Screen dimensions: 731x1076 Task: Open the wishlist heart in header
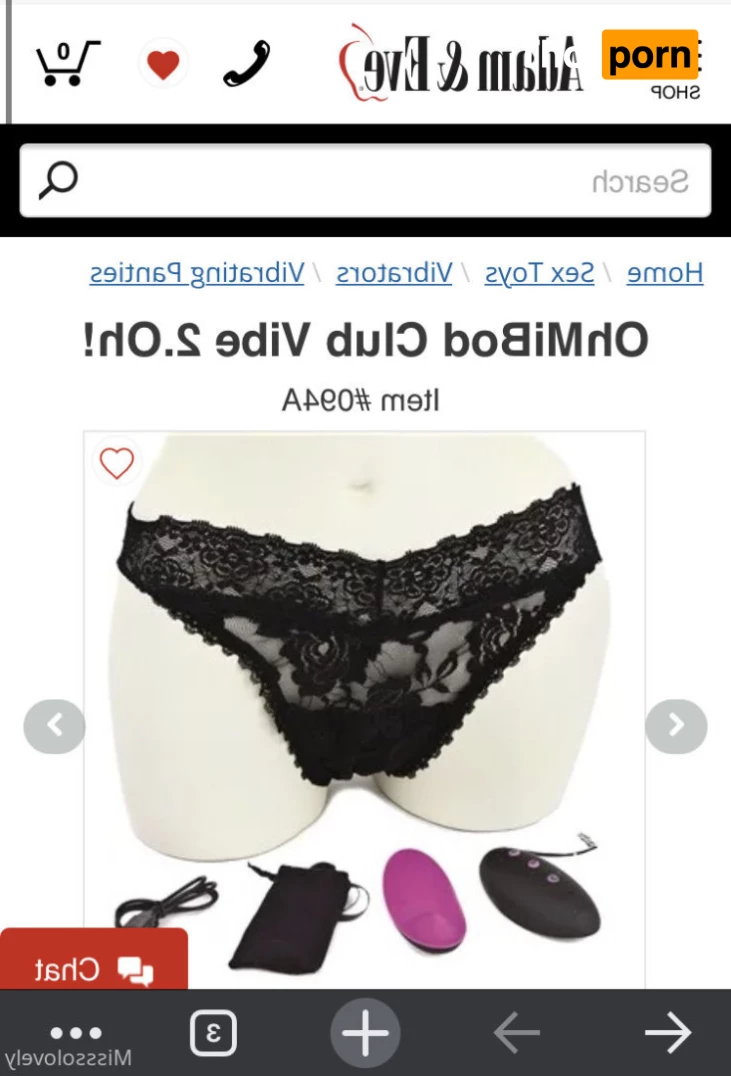click(x=163, y=64)
